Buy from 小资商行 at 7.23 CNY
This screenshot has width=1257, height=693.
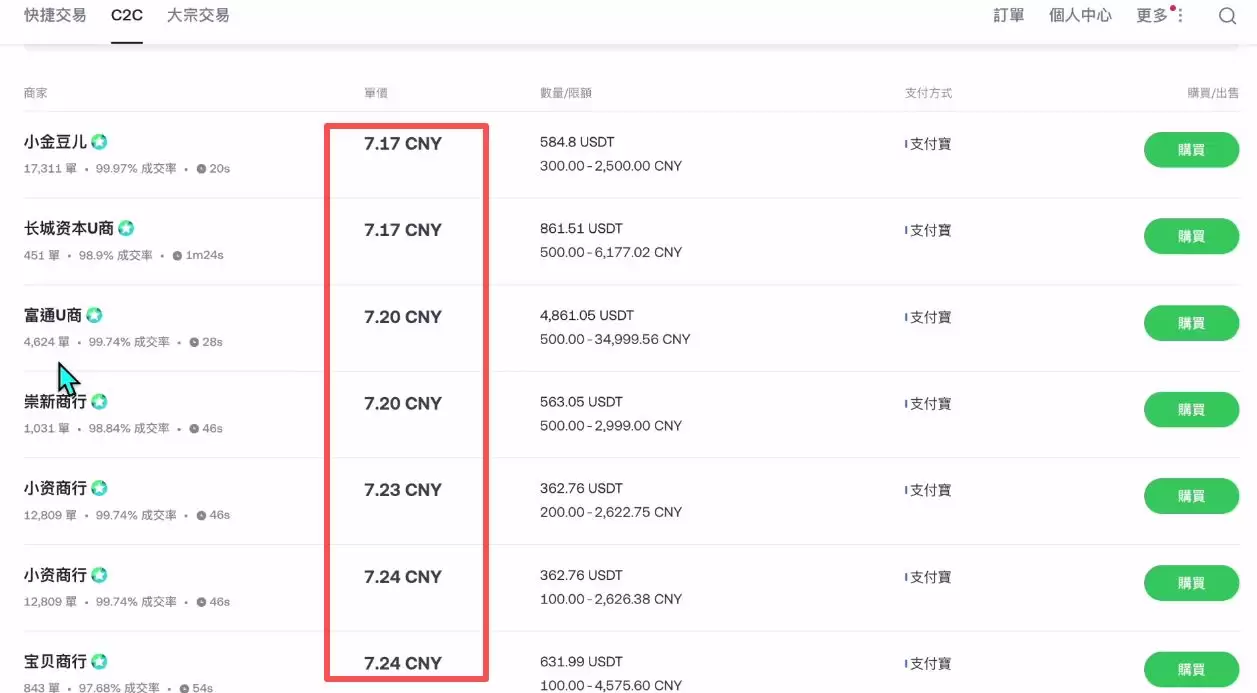tap(1191, 497)
